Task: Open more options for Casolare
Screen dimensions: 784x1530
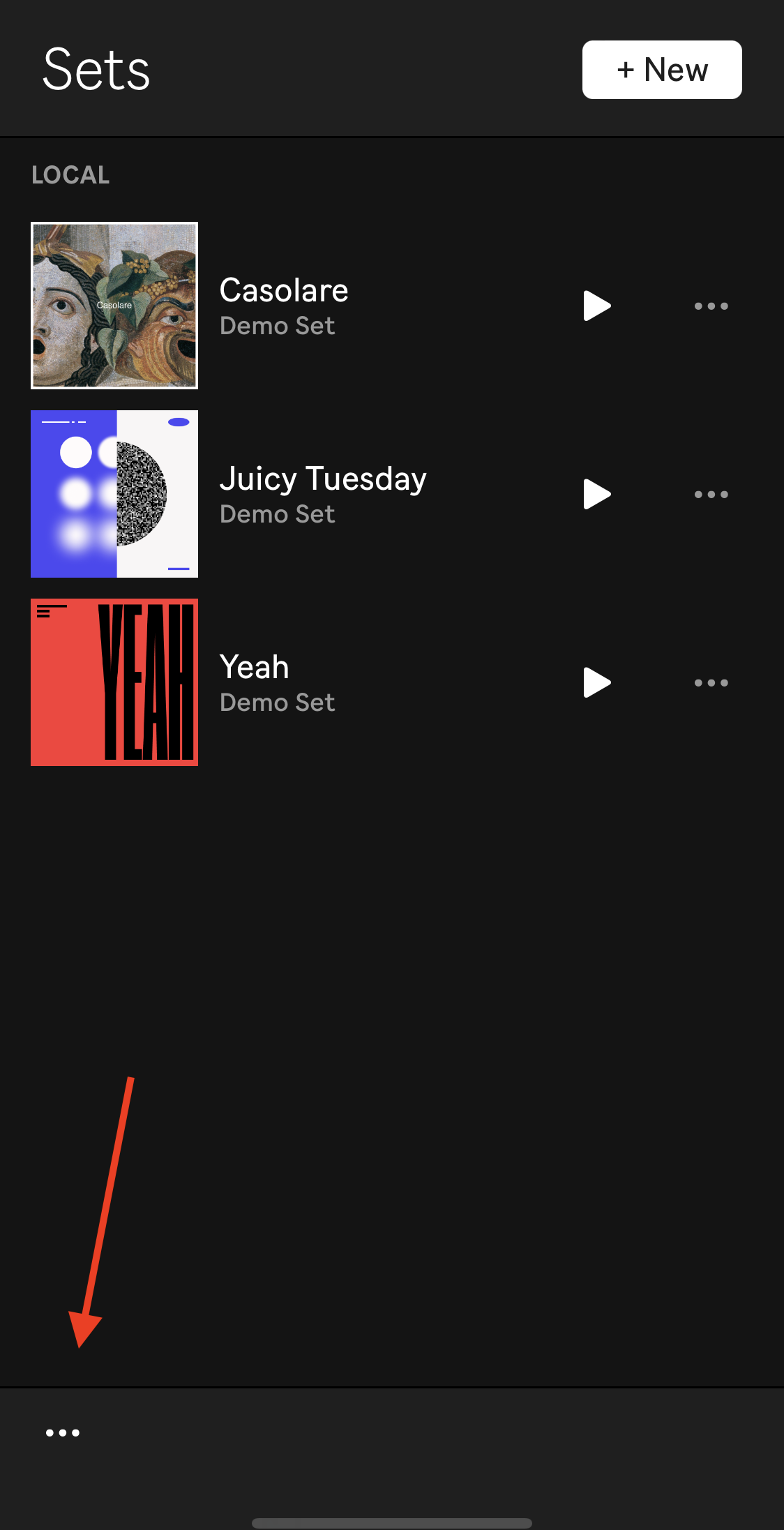Action: point(711,306)
